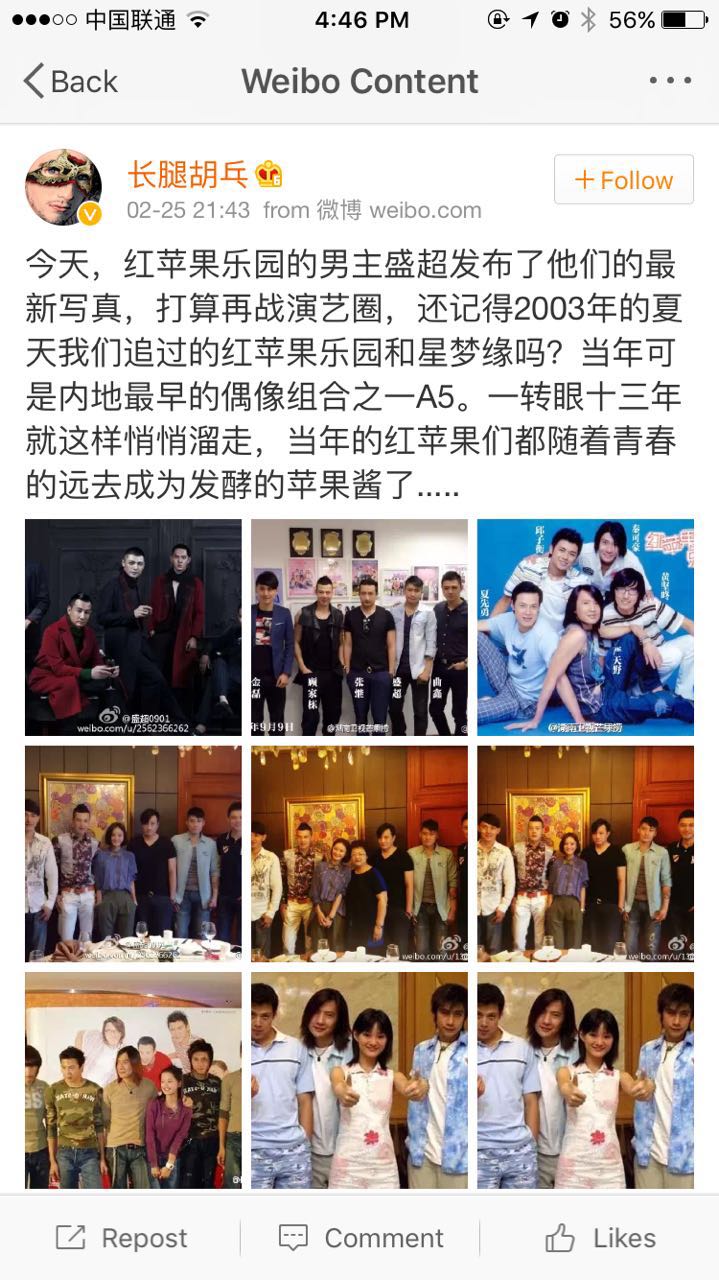Screen dimensions: 719x1280
Task: View the last photo in the middle row
Action: point(585,853)
